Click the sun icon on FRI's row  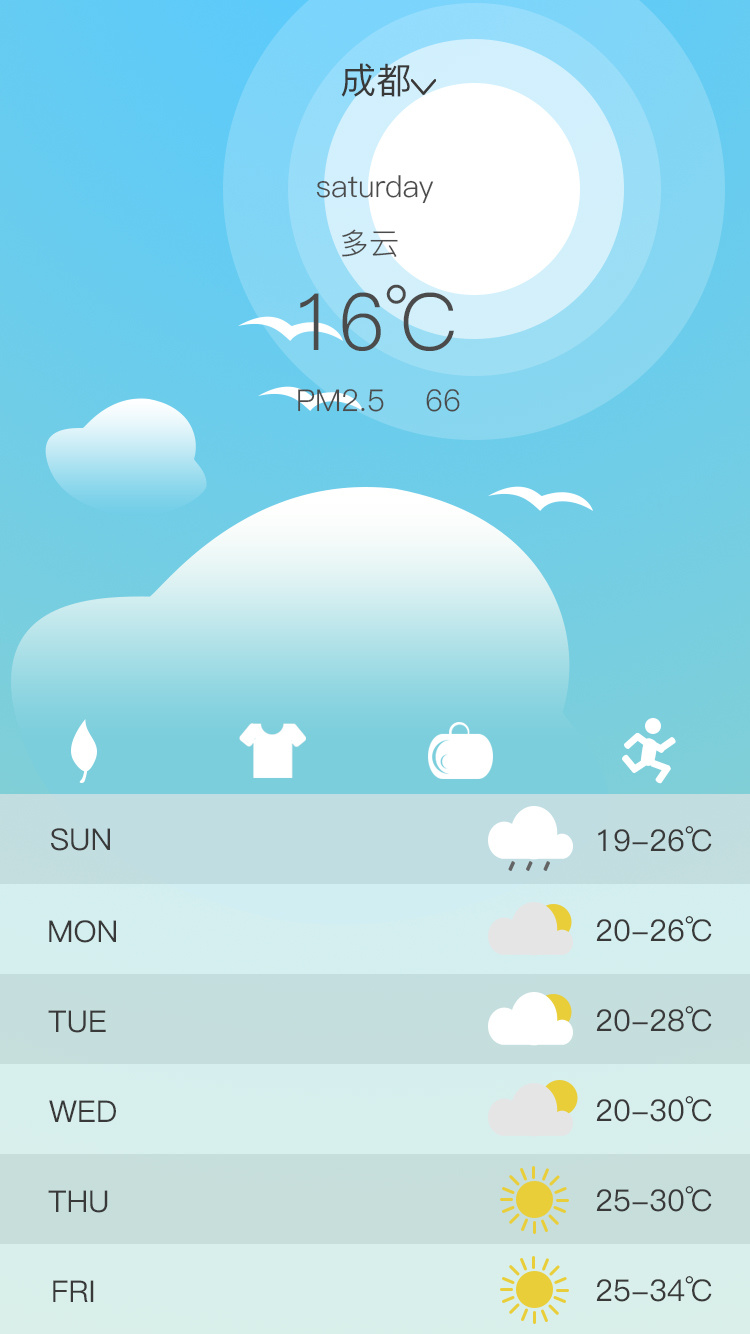pyautogui.click(x=531, y=1290)
